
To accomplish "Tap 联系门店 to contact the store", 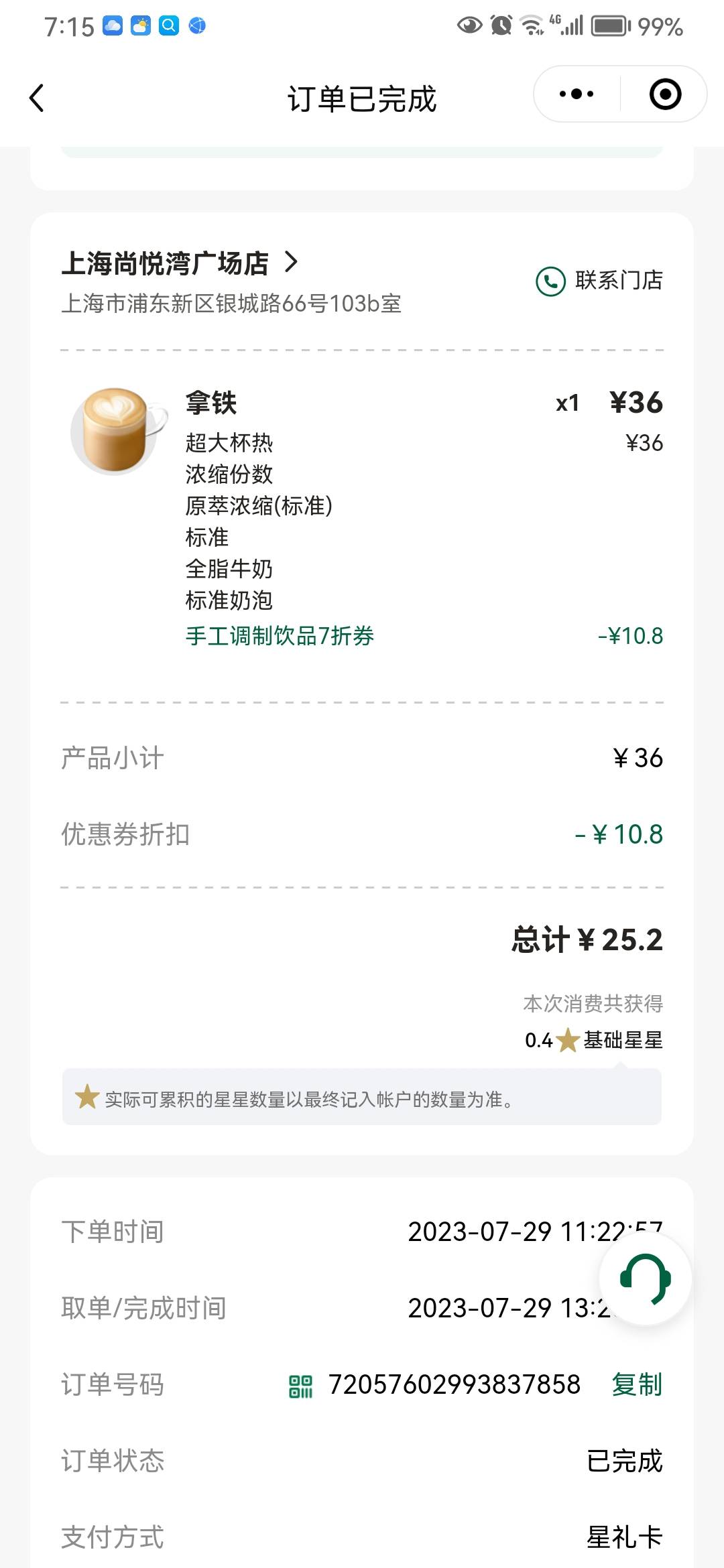I will 599,281.
